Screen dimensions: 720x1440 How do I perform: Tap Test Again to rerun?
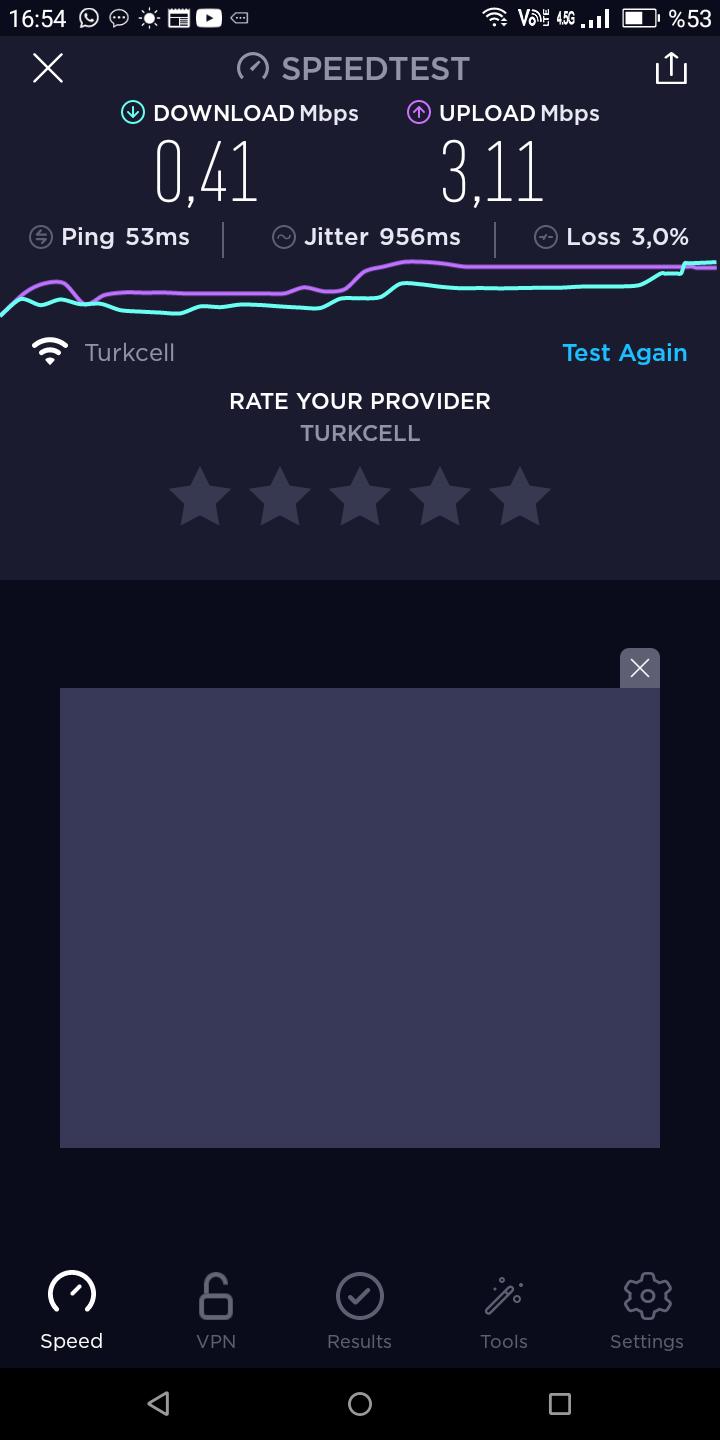point(625,353)
